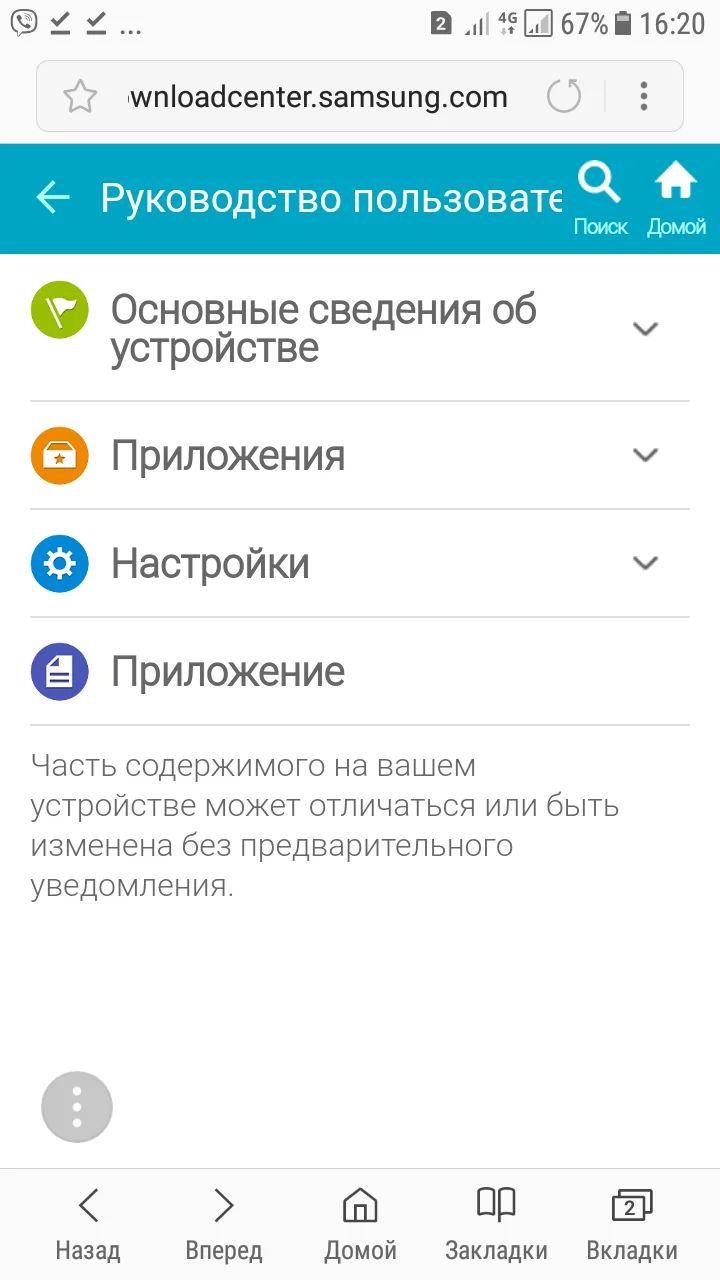Viewport: 720px width, 1280px height.
Task: Expand the Настройки section chevron
Action: tap(646, 563)
